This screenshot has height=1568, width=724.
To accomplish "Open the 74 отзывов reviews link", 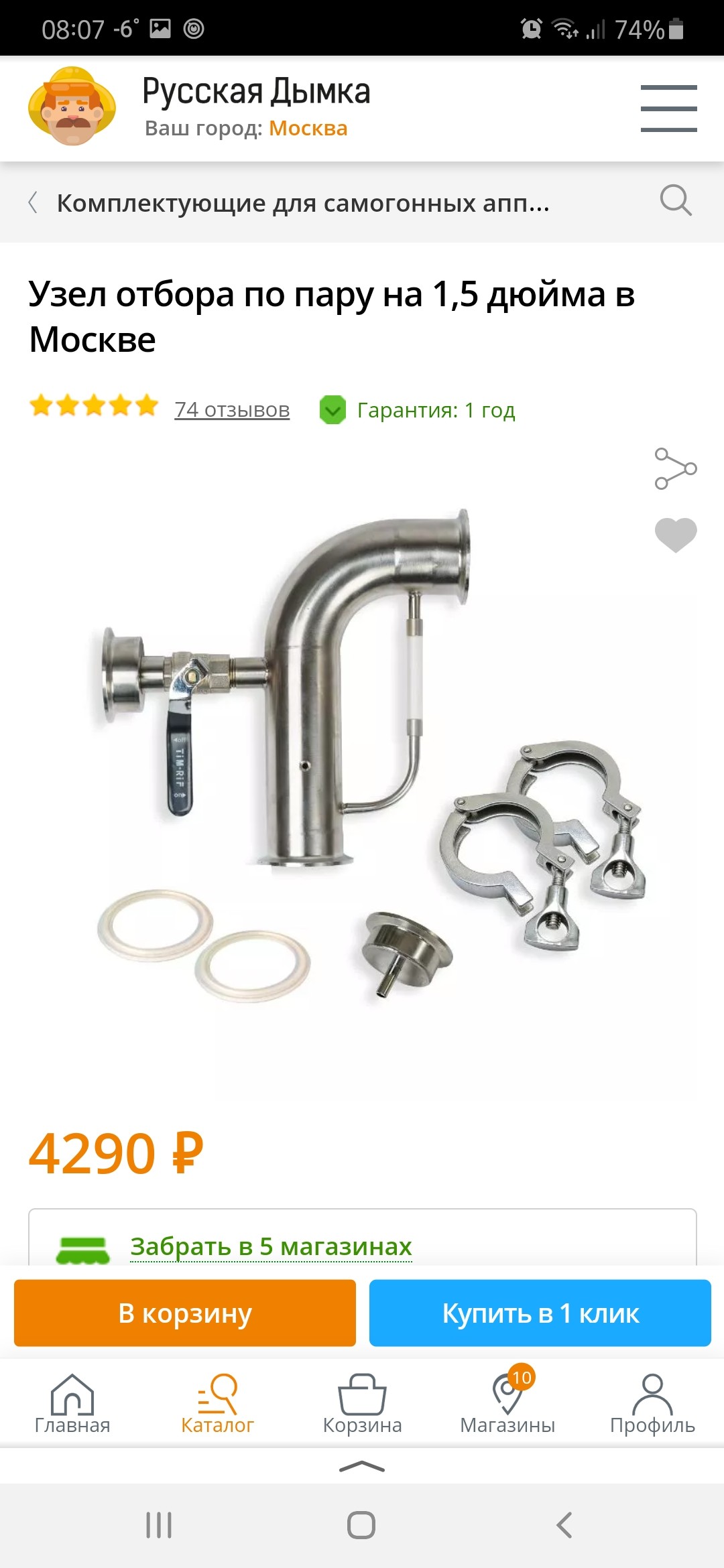I will (232, 409).
